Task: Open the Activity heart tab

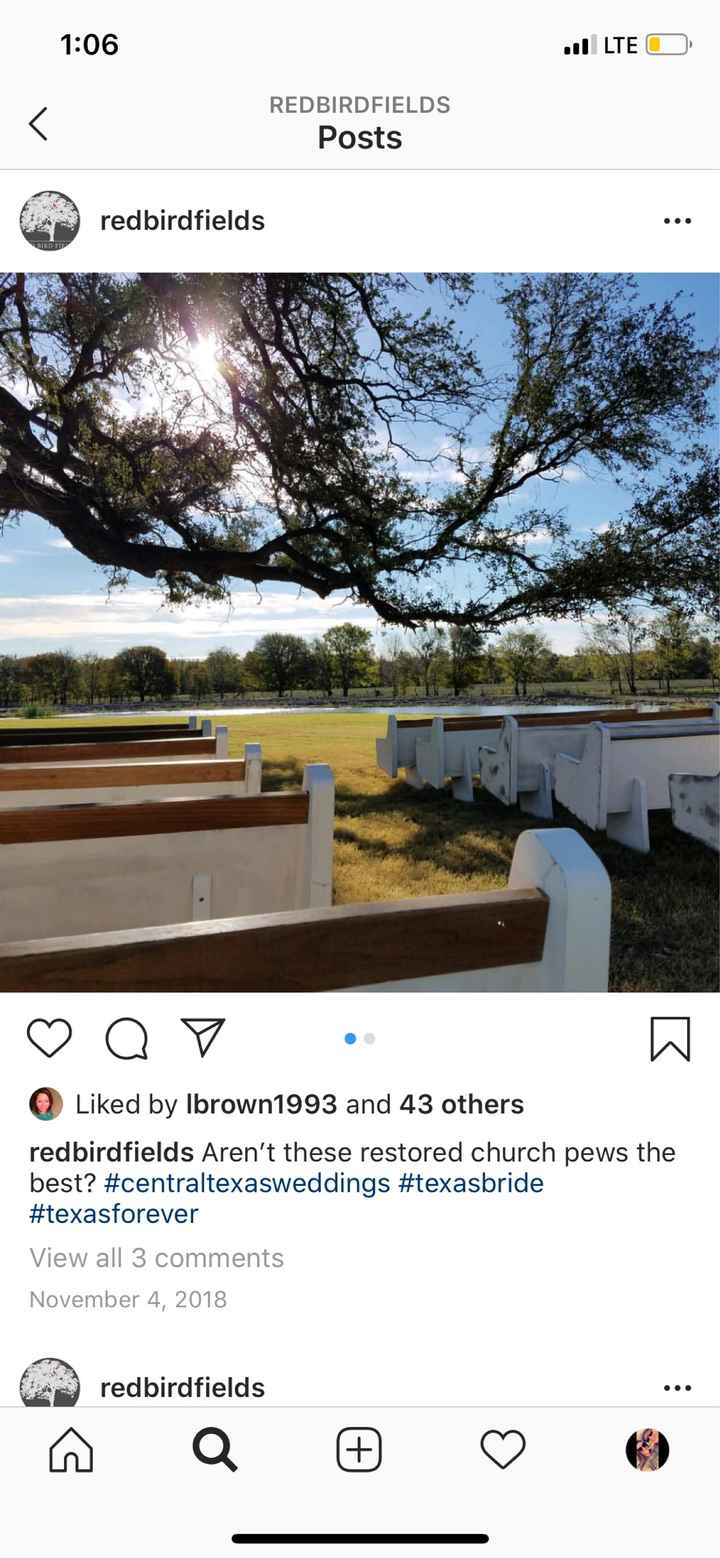Action: tap(503, 1449)
